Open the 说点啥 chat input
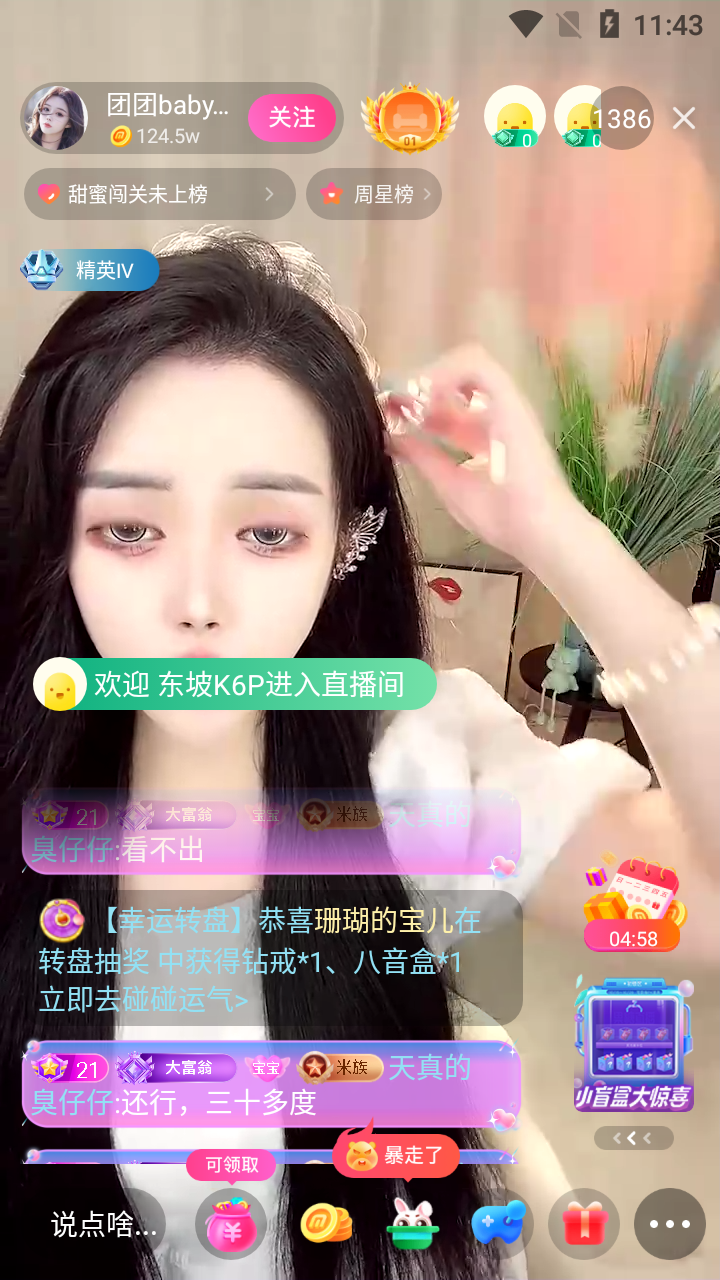 pos(104,1223)
